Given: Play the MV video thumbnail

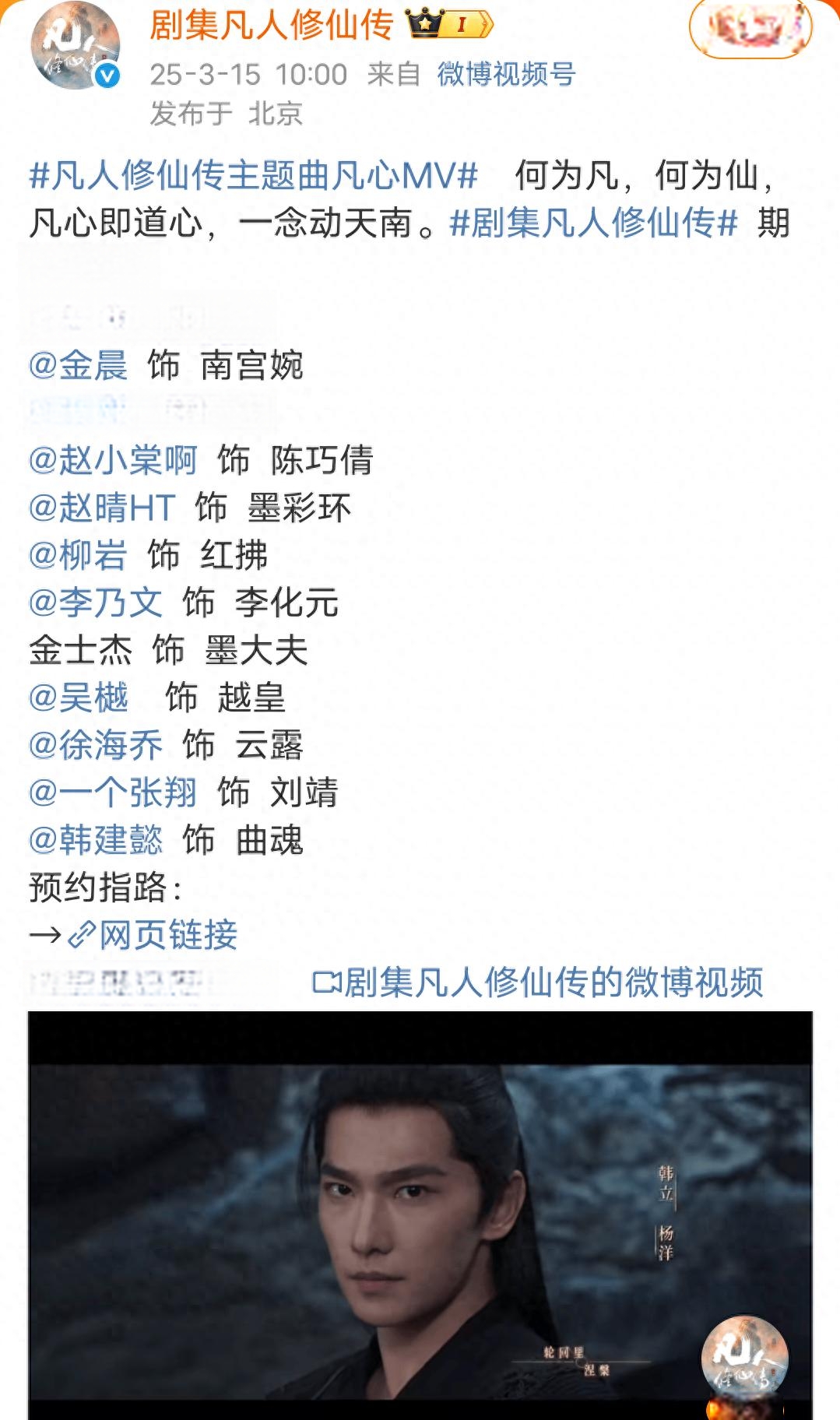Looking at the screenshot, I should point(420,1214).
